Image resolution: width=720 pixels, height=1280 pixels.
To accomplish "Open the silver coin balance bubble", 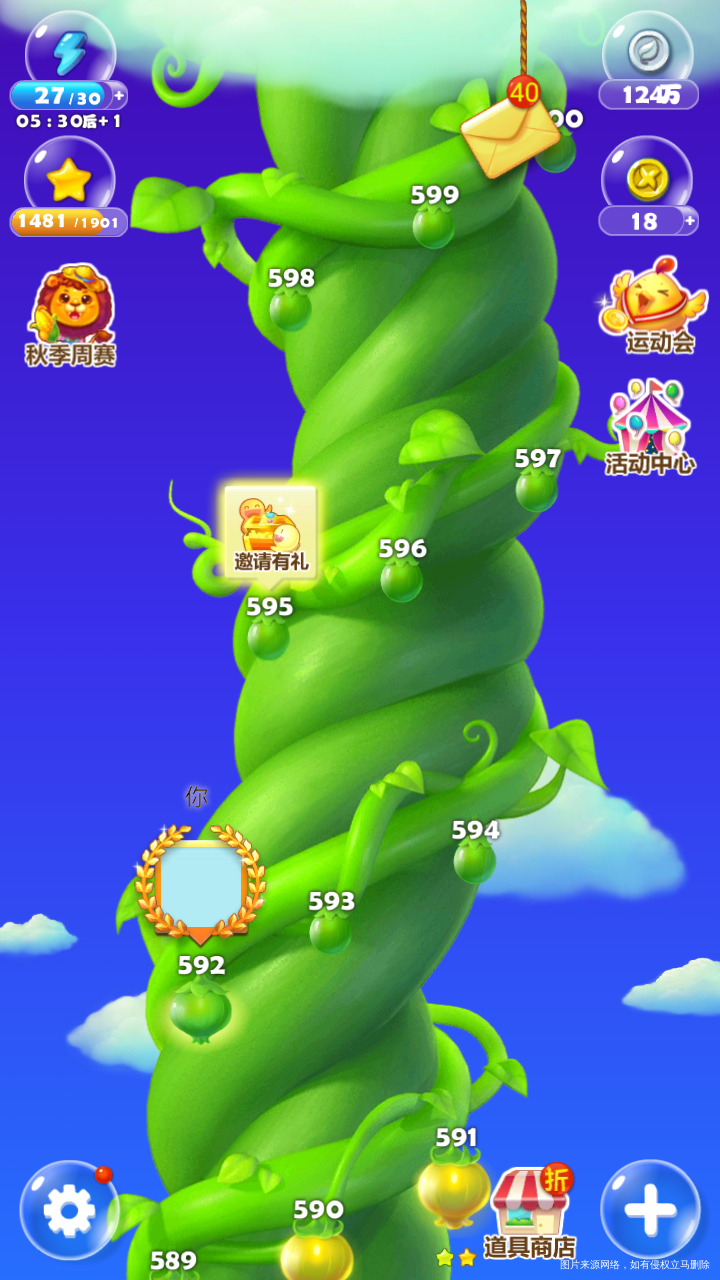I will coord(648,60).
